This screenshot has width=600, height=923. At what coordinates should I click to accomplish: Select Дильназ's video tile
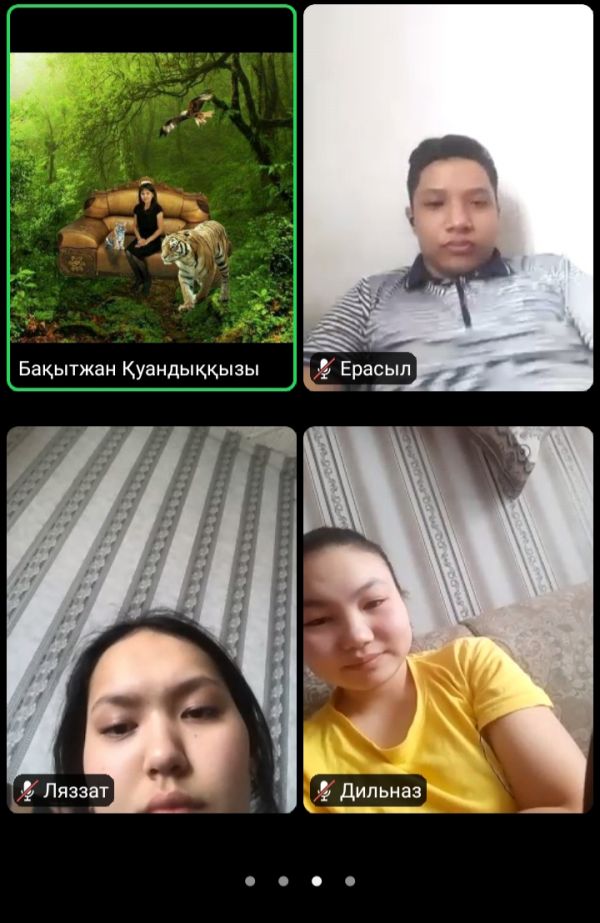click(448, 619)
